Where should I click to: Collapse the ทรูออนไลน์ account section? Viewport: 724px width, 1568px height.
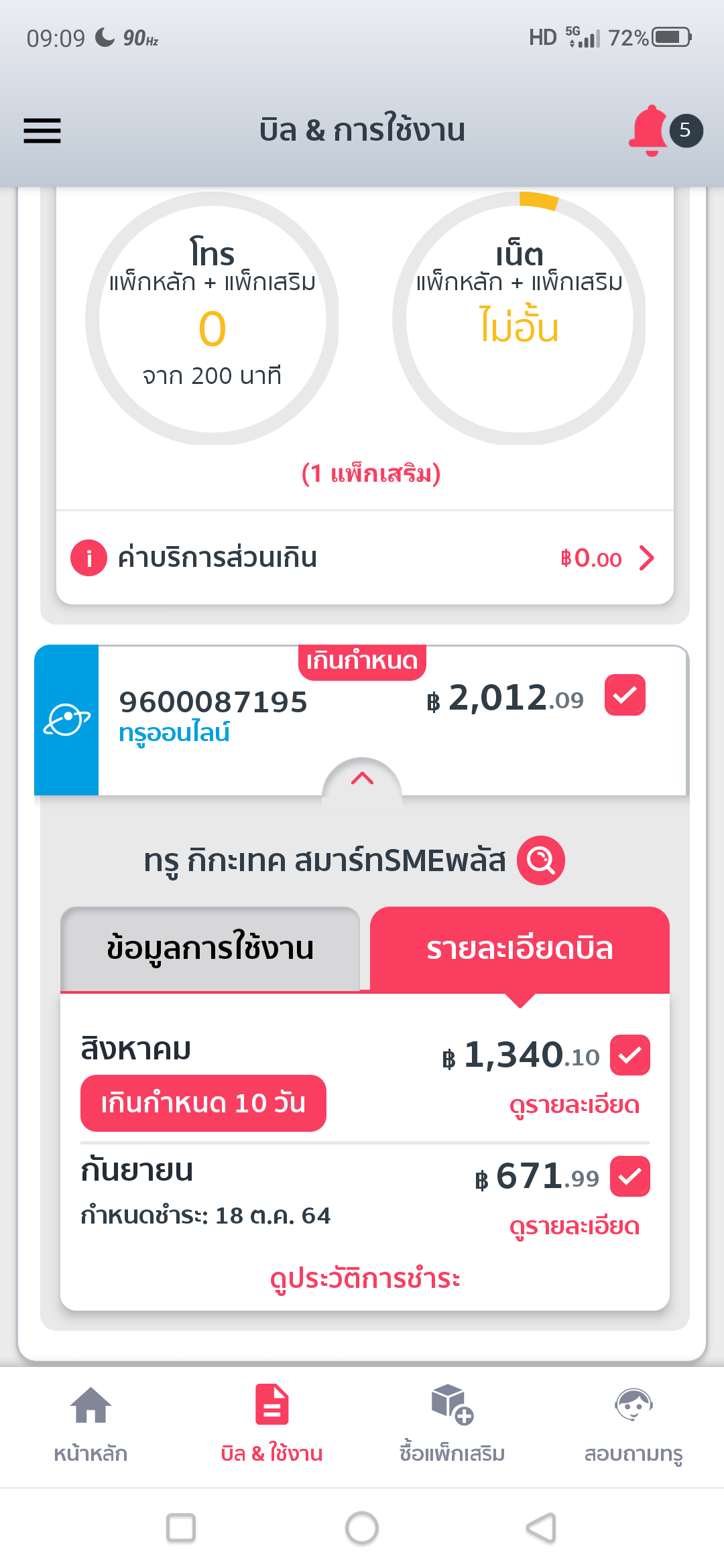pos(362,779)
